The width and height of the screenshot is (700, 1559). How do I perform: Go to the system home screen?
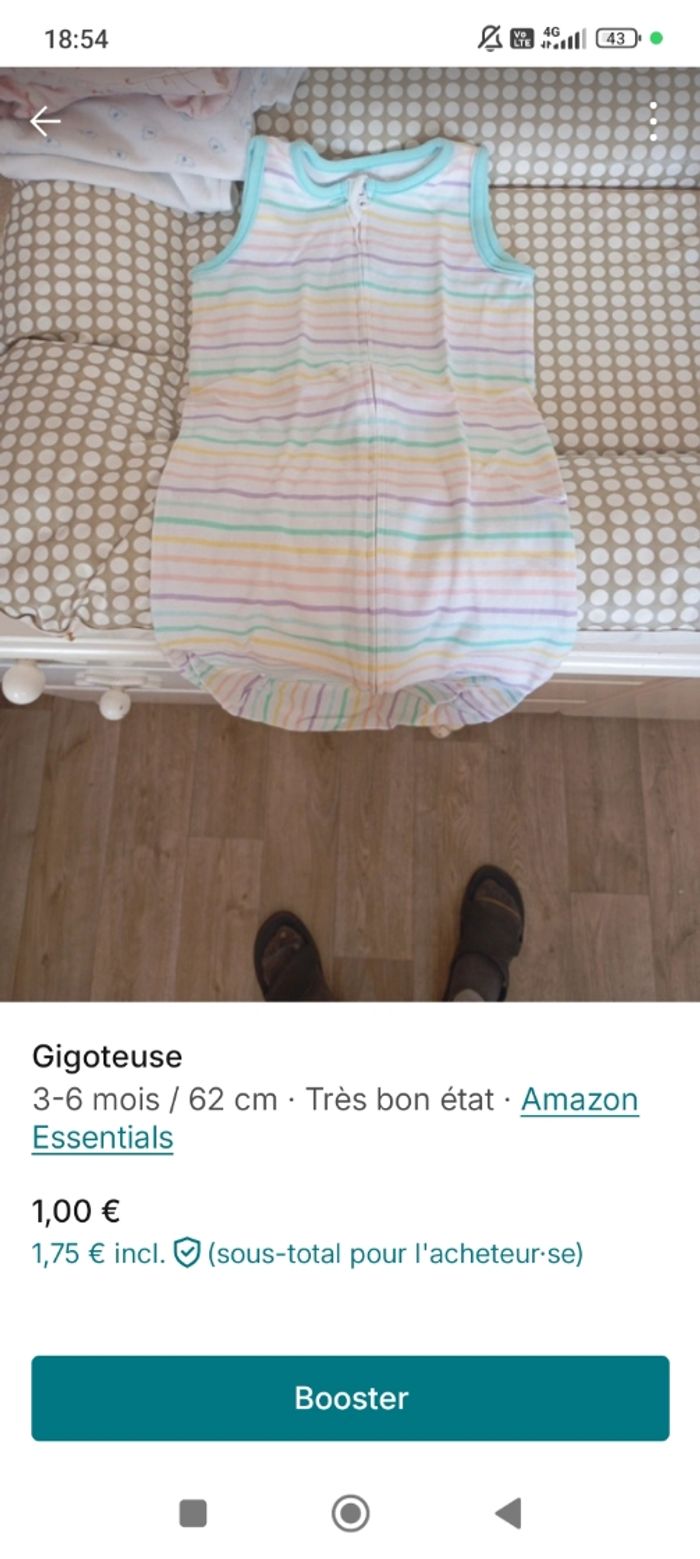coord(350,1513)
